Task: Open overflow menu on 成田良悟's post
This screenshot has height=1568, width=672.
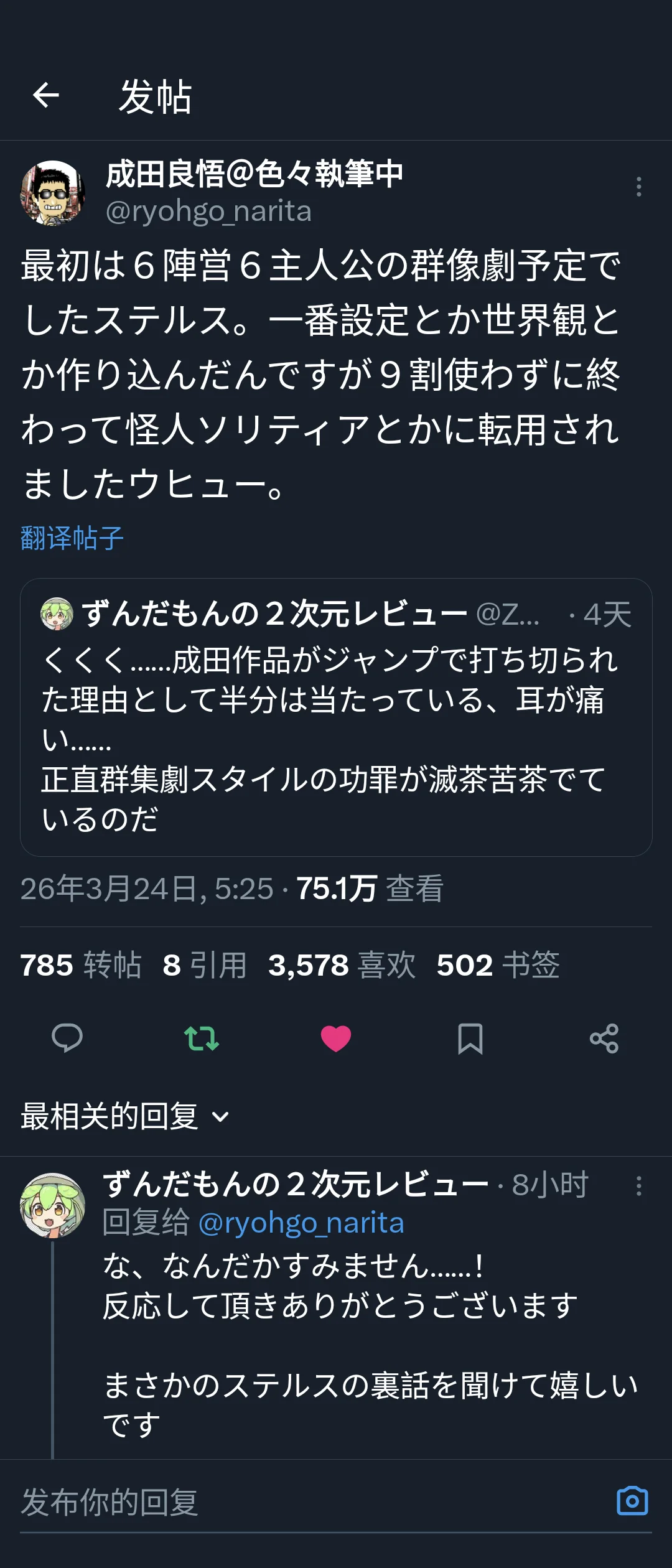Action: (638, 187)
